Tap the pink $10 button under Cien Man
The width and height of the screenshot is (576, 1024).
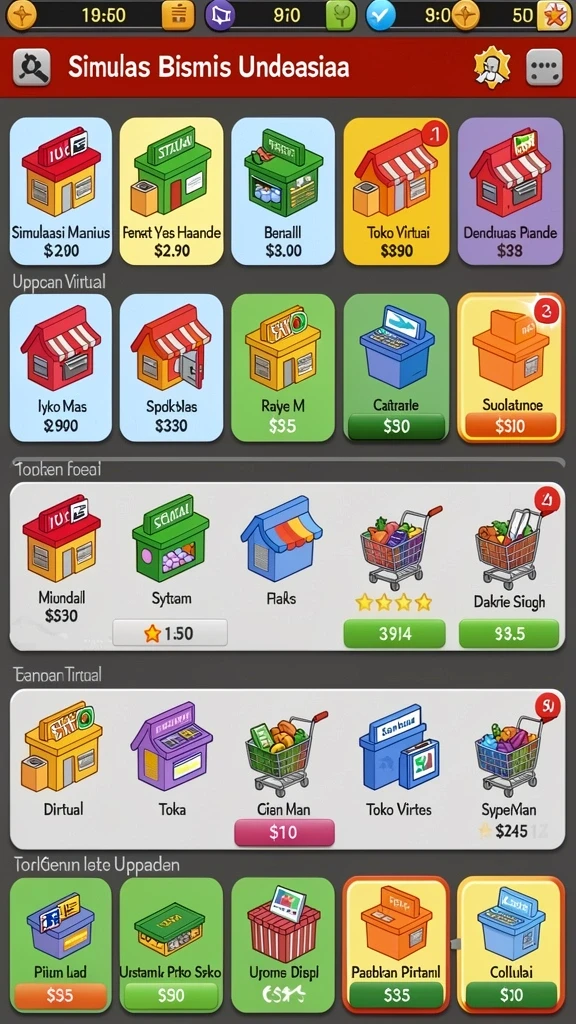coord(284,833)
